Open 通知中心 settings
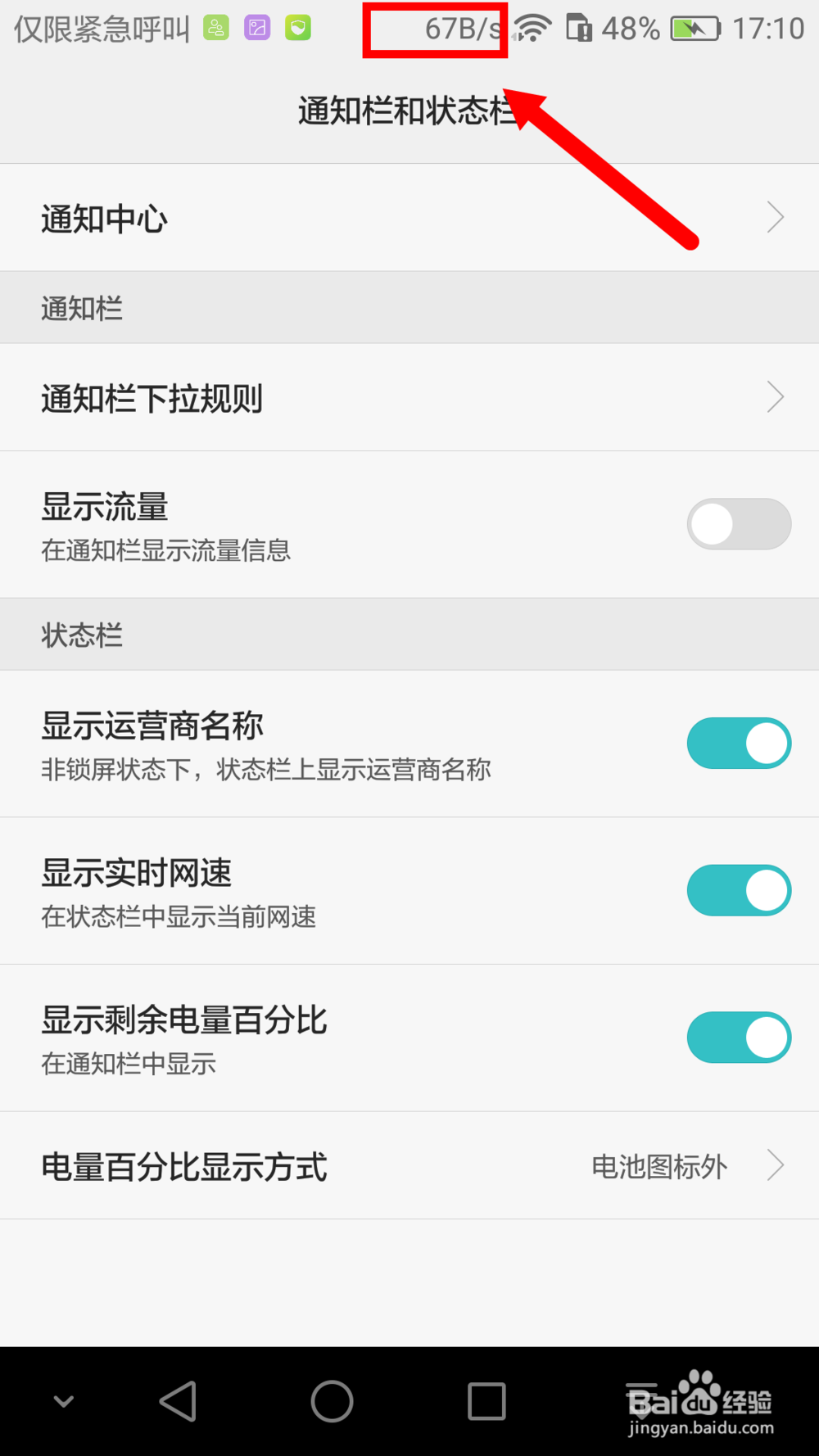Viewport: 819px width, 1456px height. pyautogui.click(x=409, y=218)
